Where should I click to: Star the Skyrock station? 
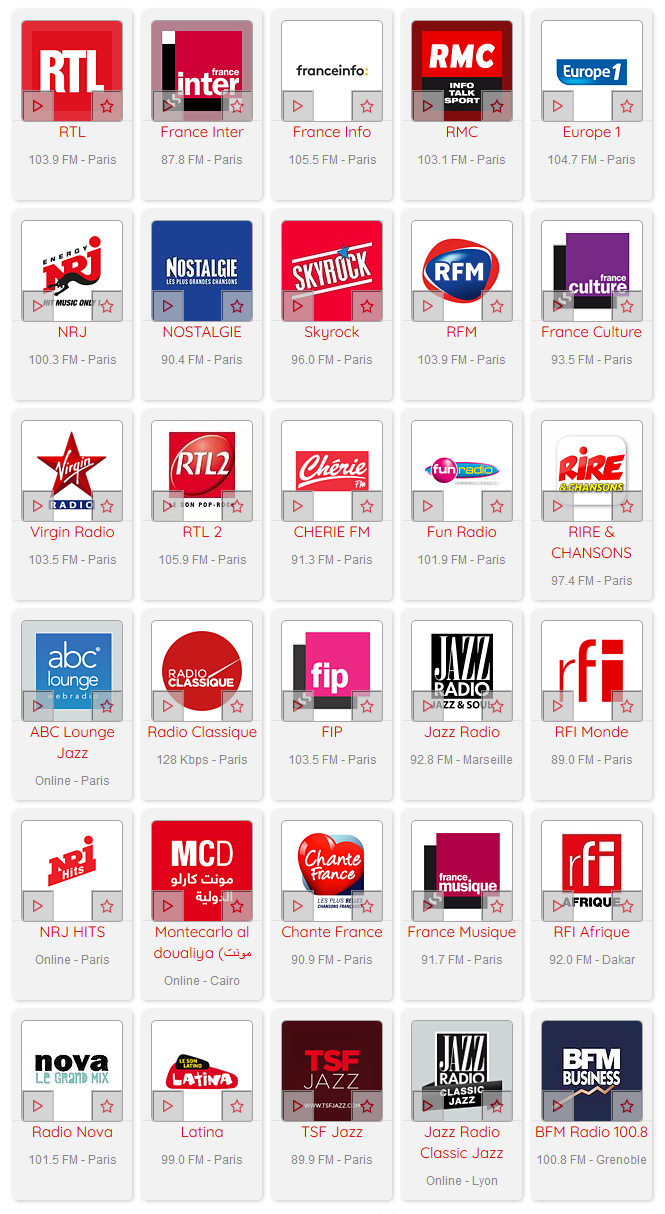(367, 306)
